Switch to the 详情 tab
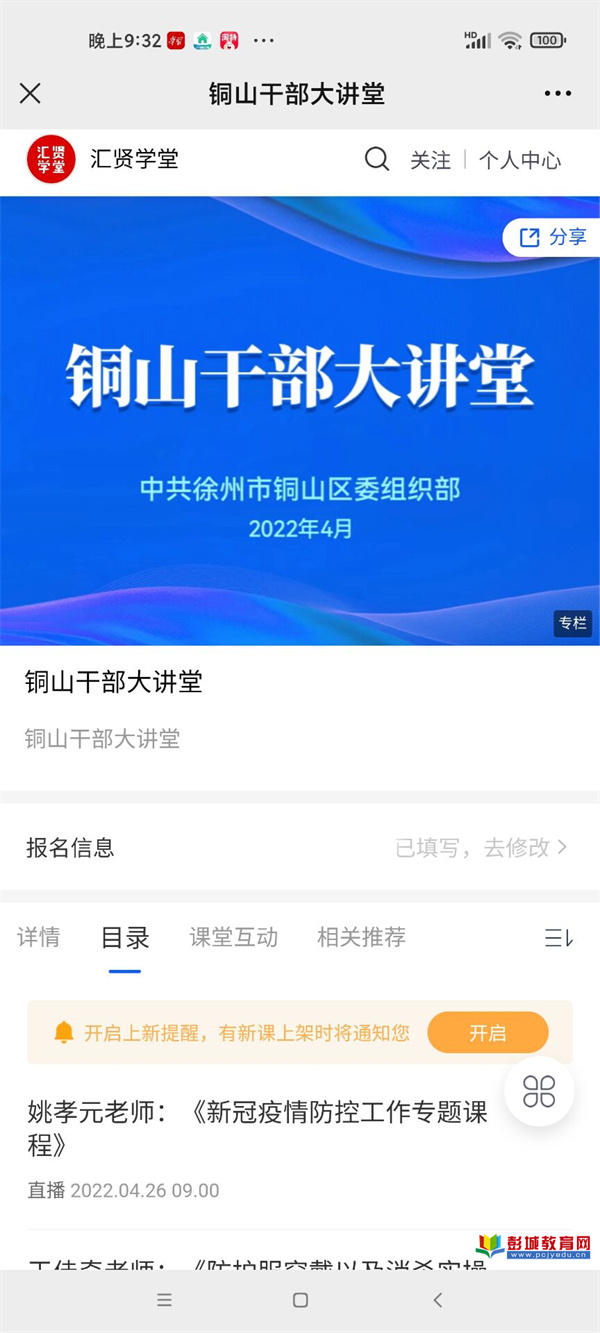The height and width of the screenshot is (1333, 600). click(x=39, y=937)
